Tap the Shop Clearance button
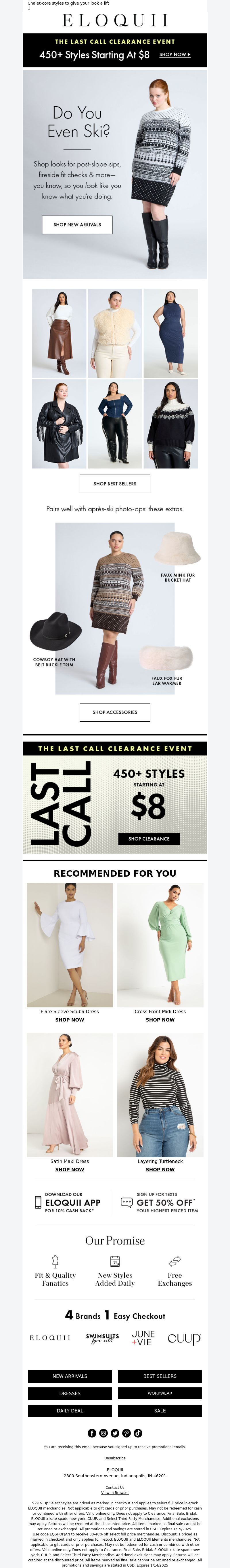The height and width of the screenshot is (1568, 230). (149, 839)
